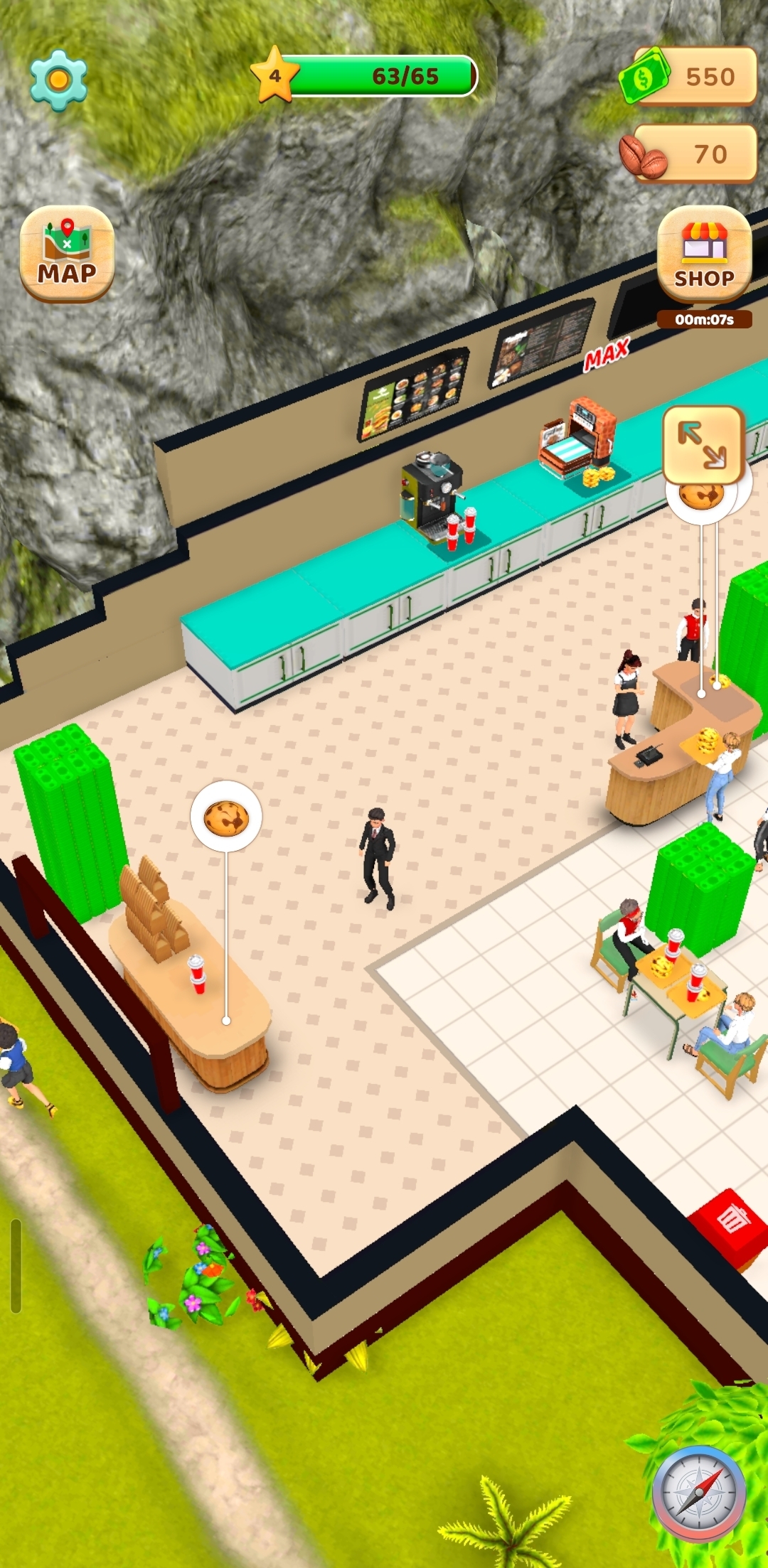
Task: Open the settings gear
Action: (58, 79)
